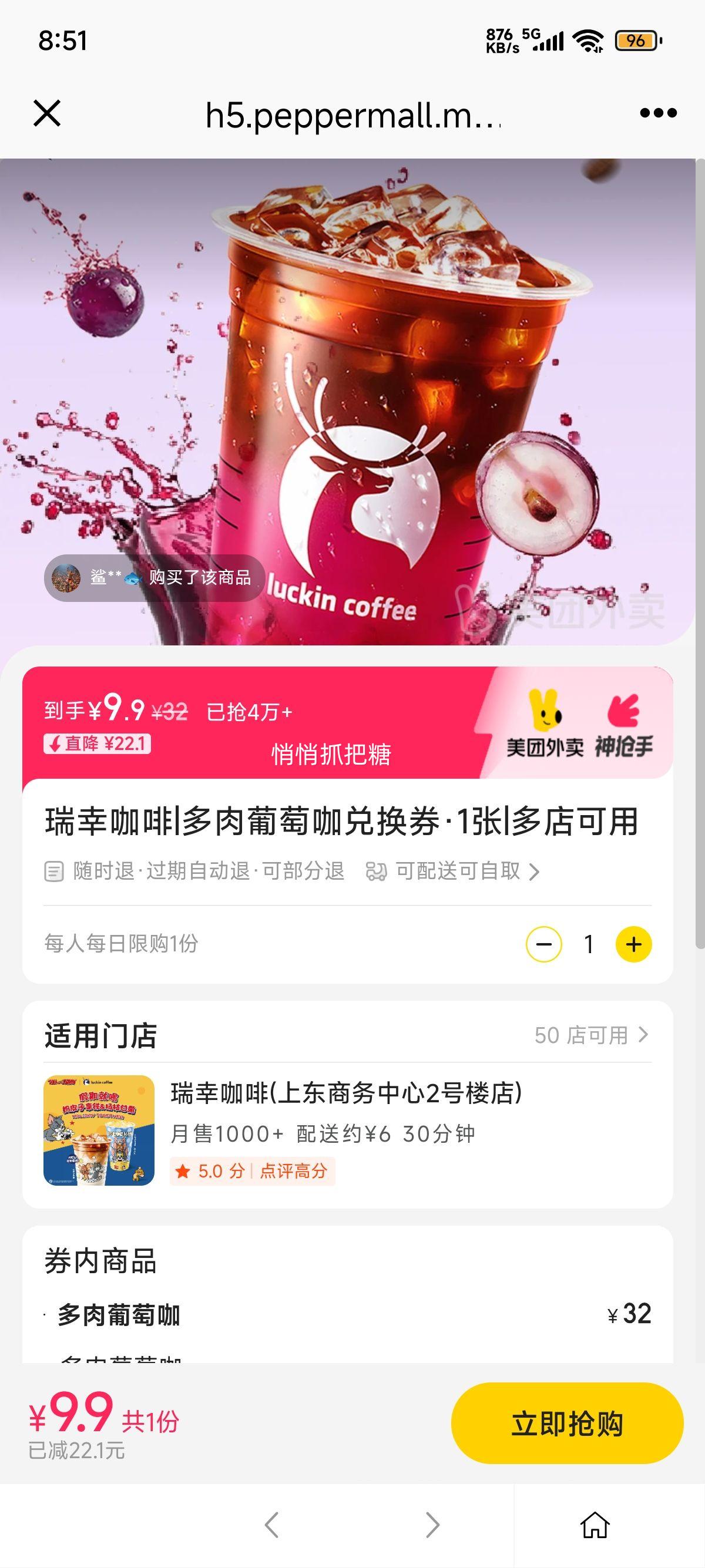Image resolution: width=705 pixels, height=1568 pixels.
Task: Increase the quantity with the plus button
Action: point(633,944)
